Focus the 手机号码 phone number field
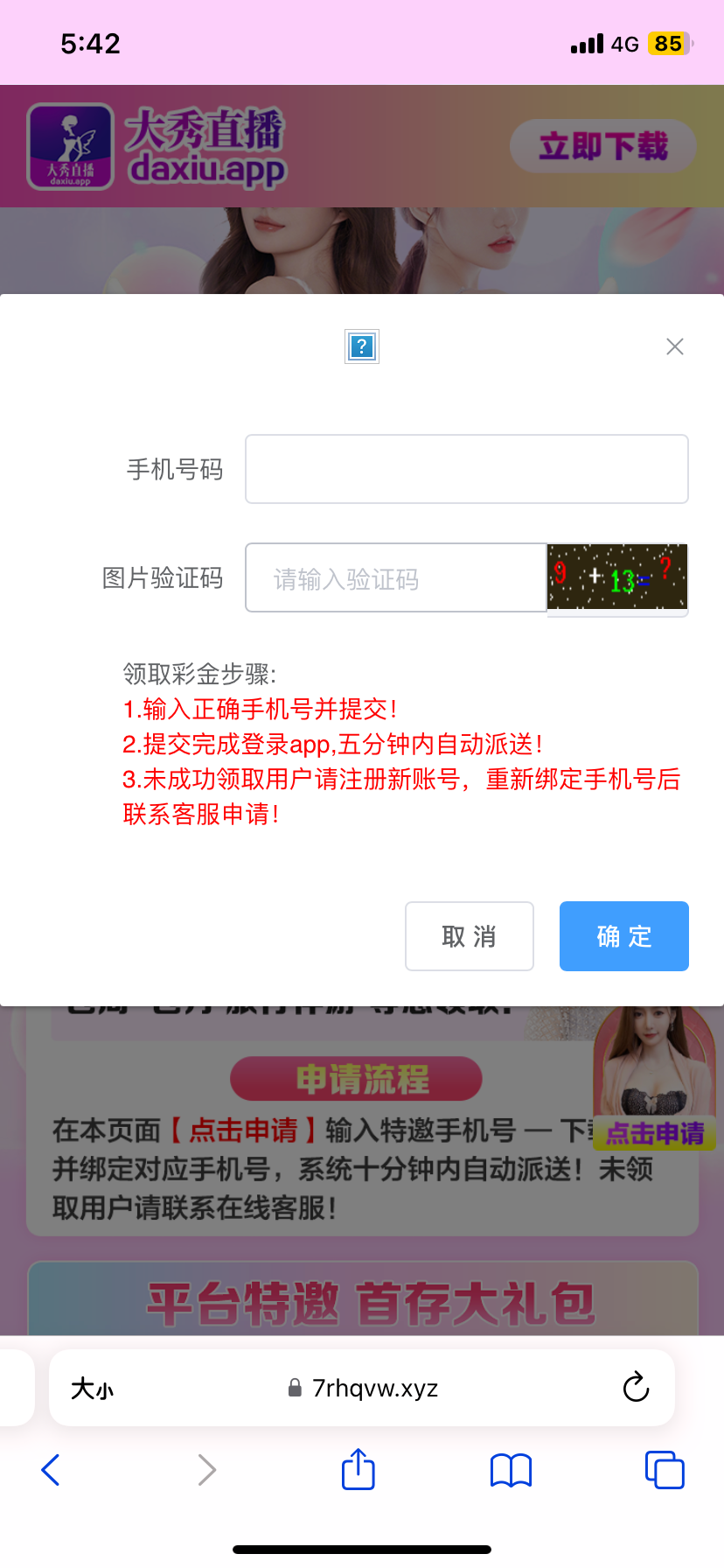The height and width of the screenshot is (1568, 724). [x=466, y=469]
